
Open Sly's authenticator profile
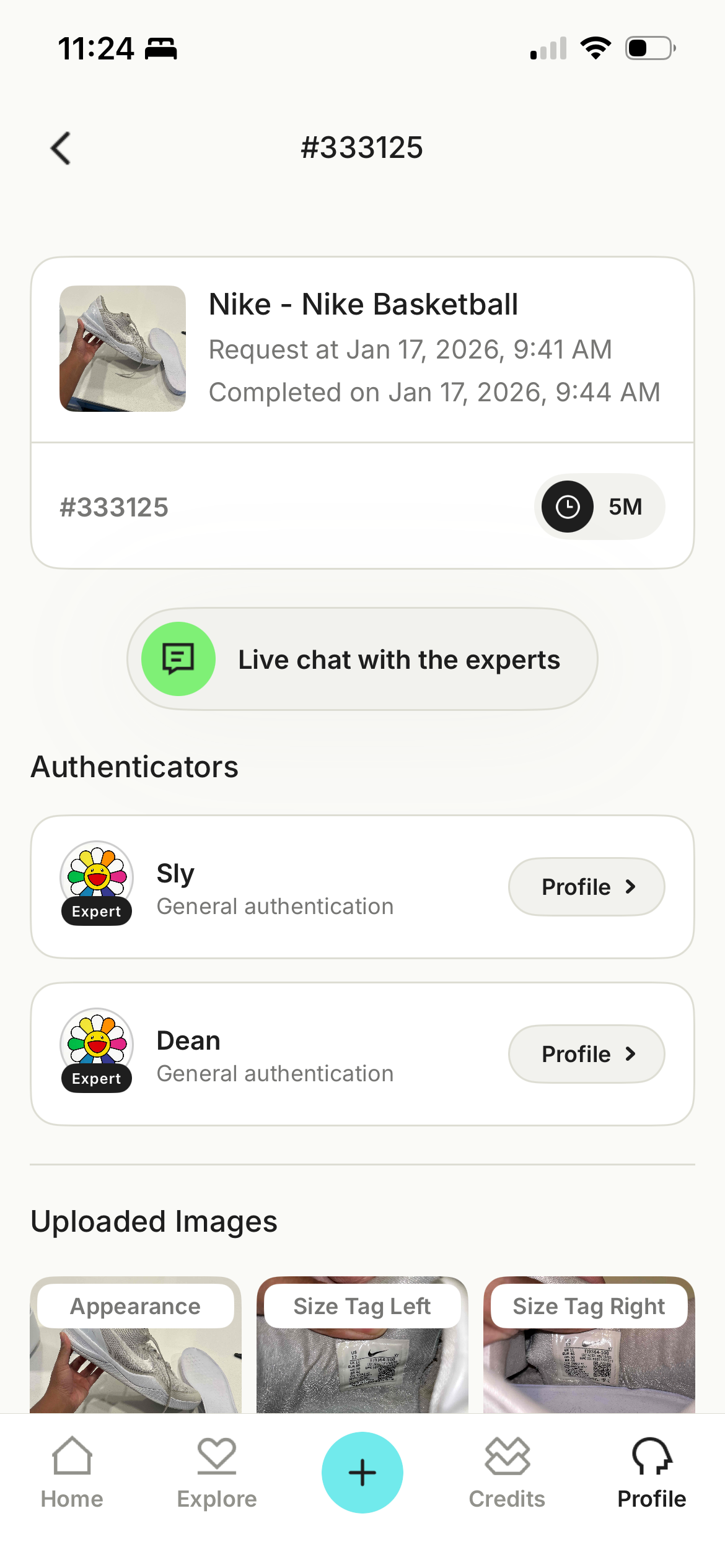[586, 887]
